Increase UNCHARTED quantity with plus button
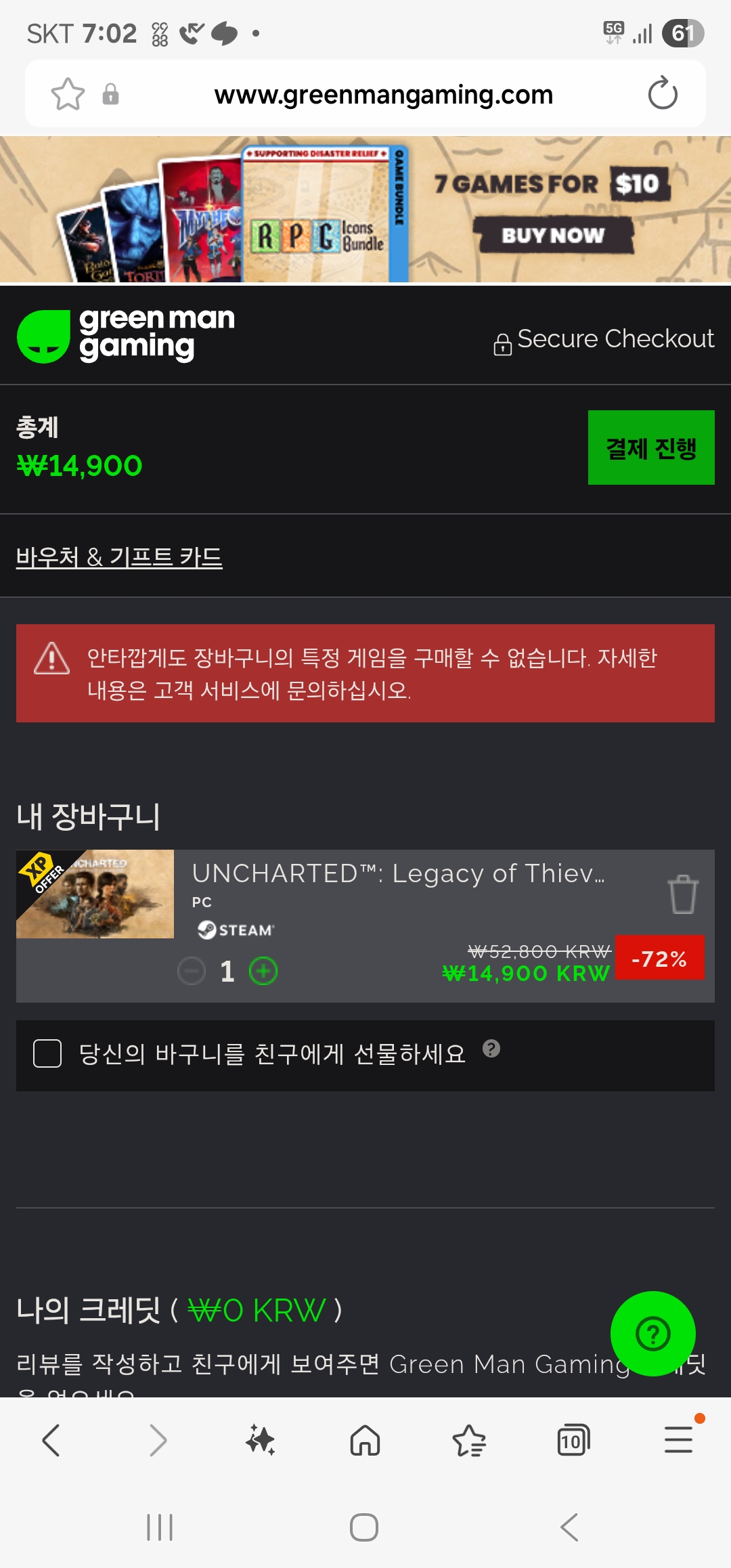 (263, 972)
